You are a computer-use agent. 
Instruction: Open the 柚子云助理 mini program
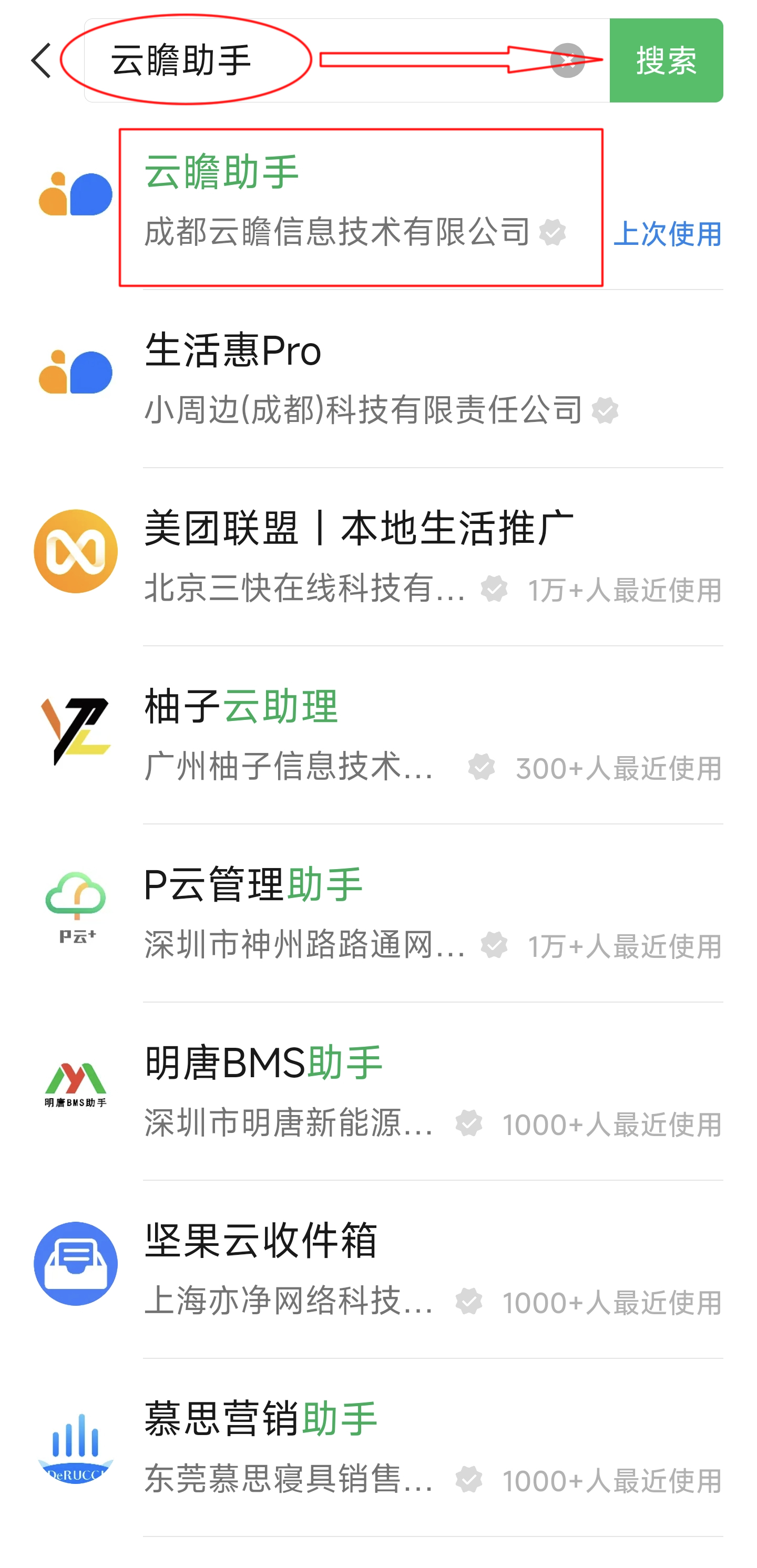tap(377, 735)
